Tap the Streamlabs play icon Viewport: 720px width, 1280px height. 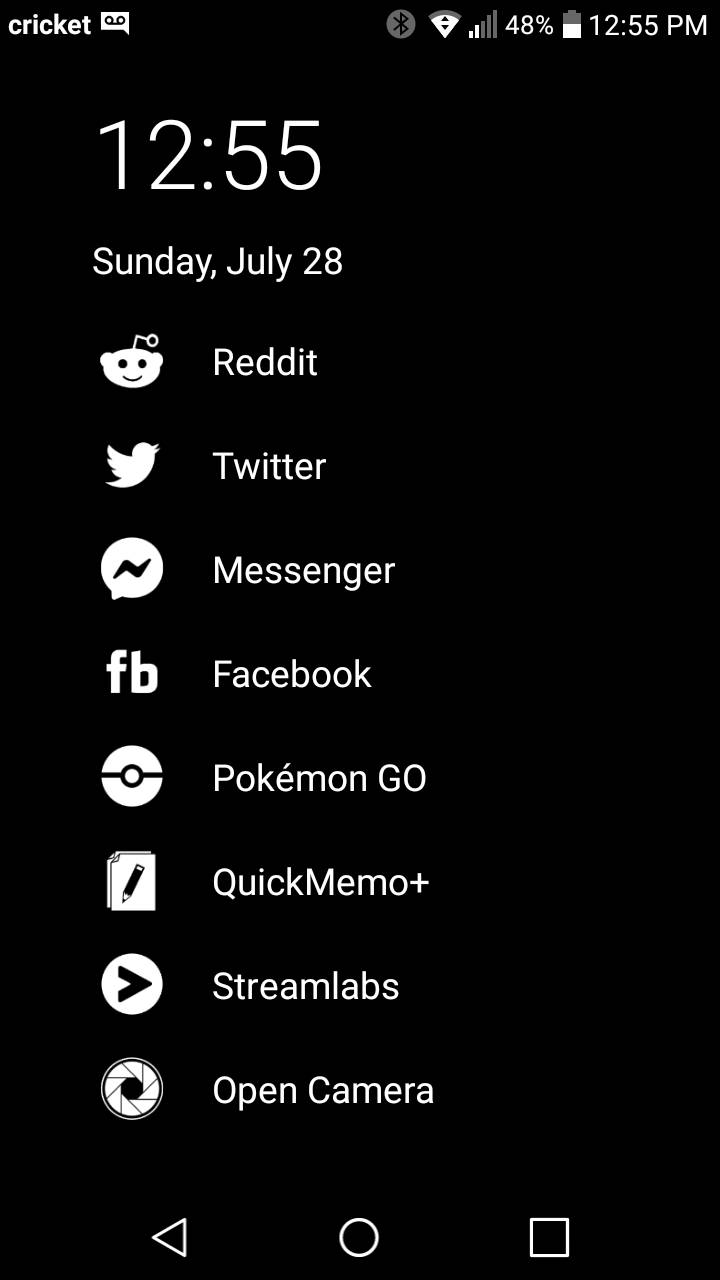pos(131,985)
